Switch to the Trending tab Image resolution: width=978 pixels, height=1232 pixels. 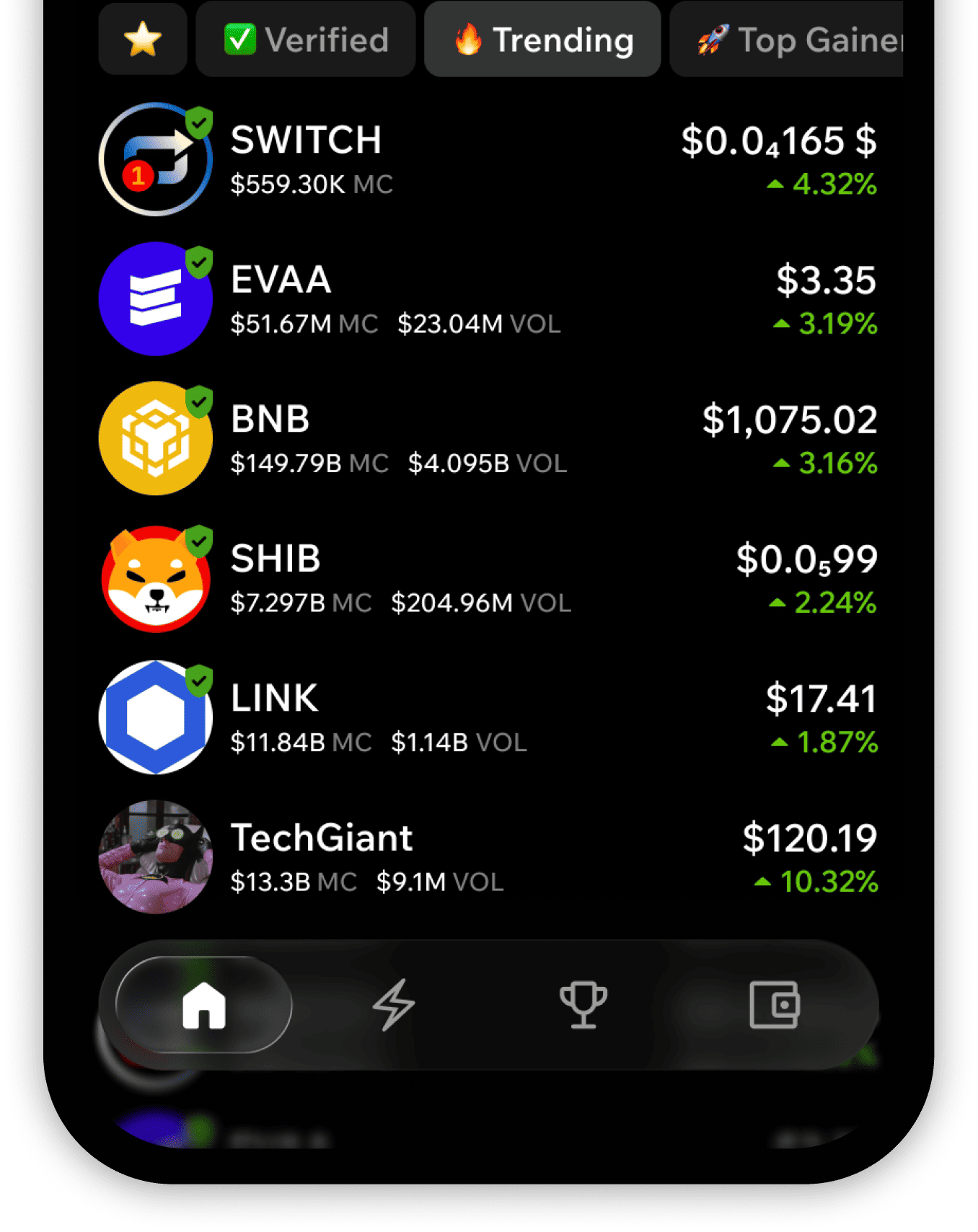click(x=542, y=40)
